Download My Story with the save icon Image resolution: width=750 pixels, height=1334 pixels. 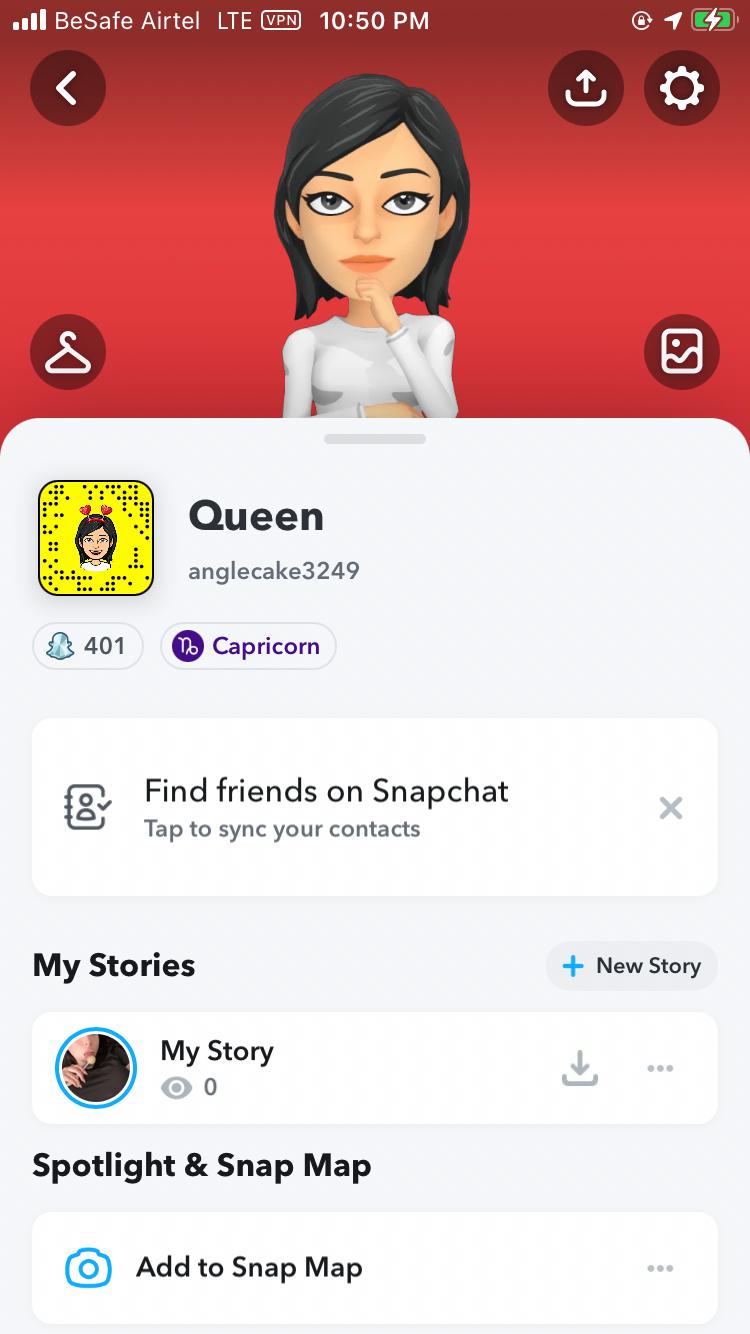click(x=579, y=1068)
